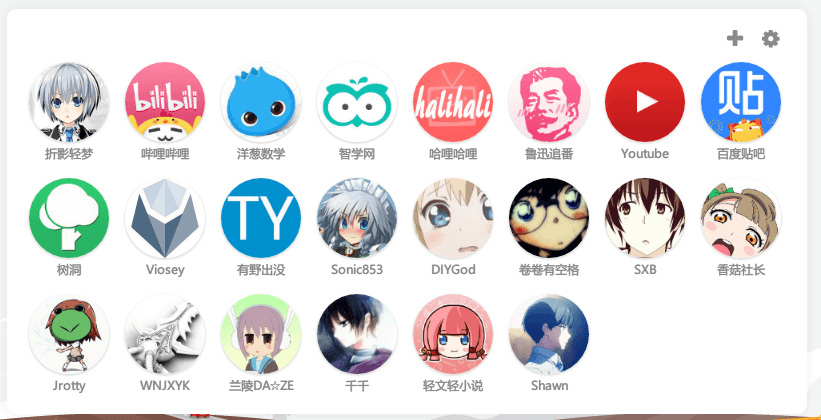Open the Jrotty shortcut

[x=69, y=334]
